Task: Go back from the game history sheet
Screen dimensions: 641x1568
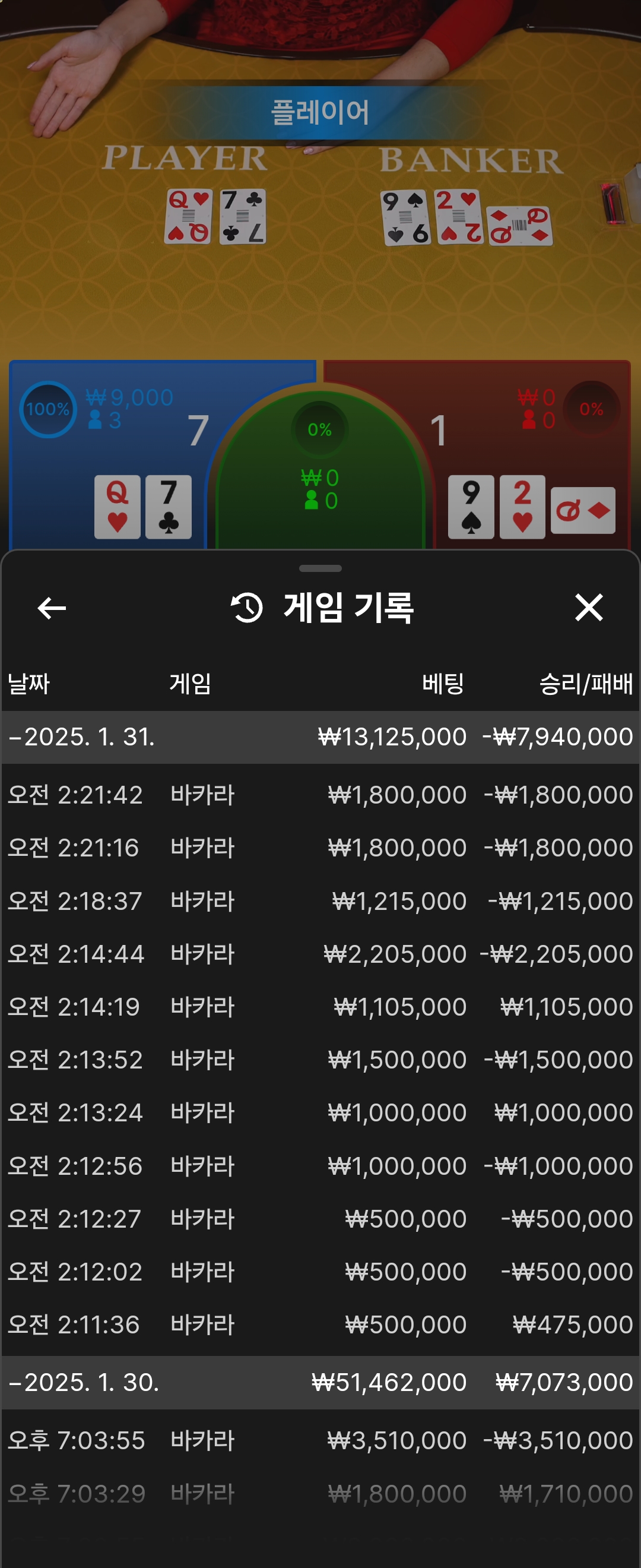Action: click(x=52, y=608)
